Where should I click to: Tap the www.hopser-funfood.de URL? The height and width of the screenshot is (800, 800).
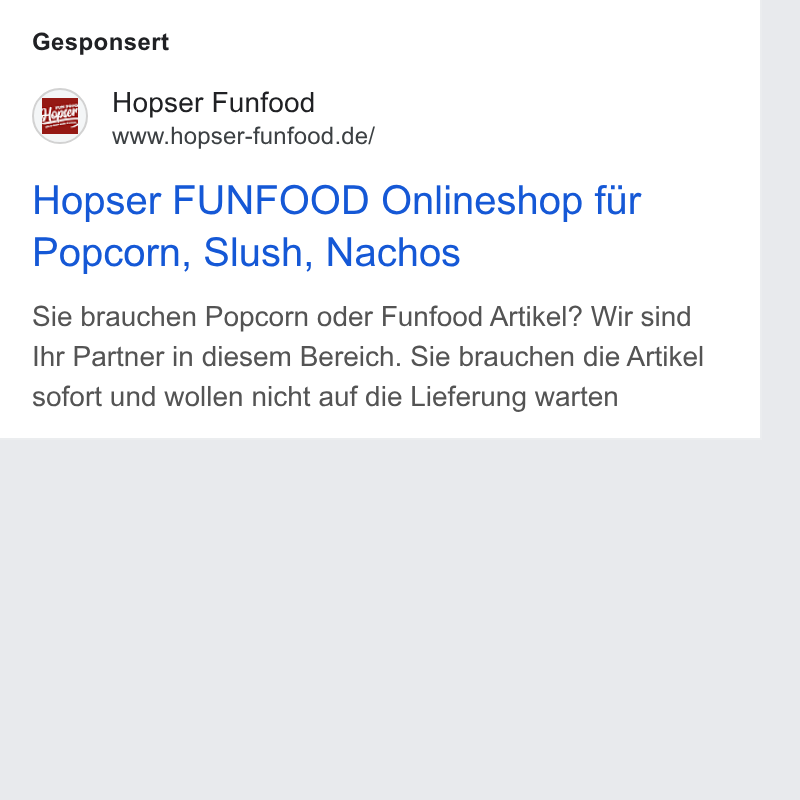pos(243,136)
